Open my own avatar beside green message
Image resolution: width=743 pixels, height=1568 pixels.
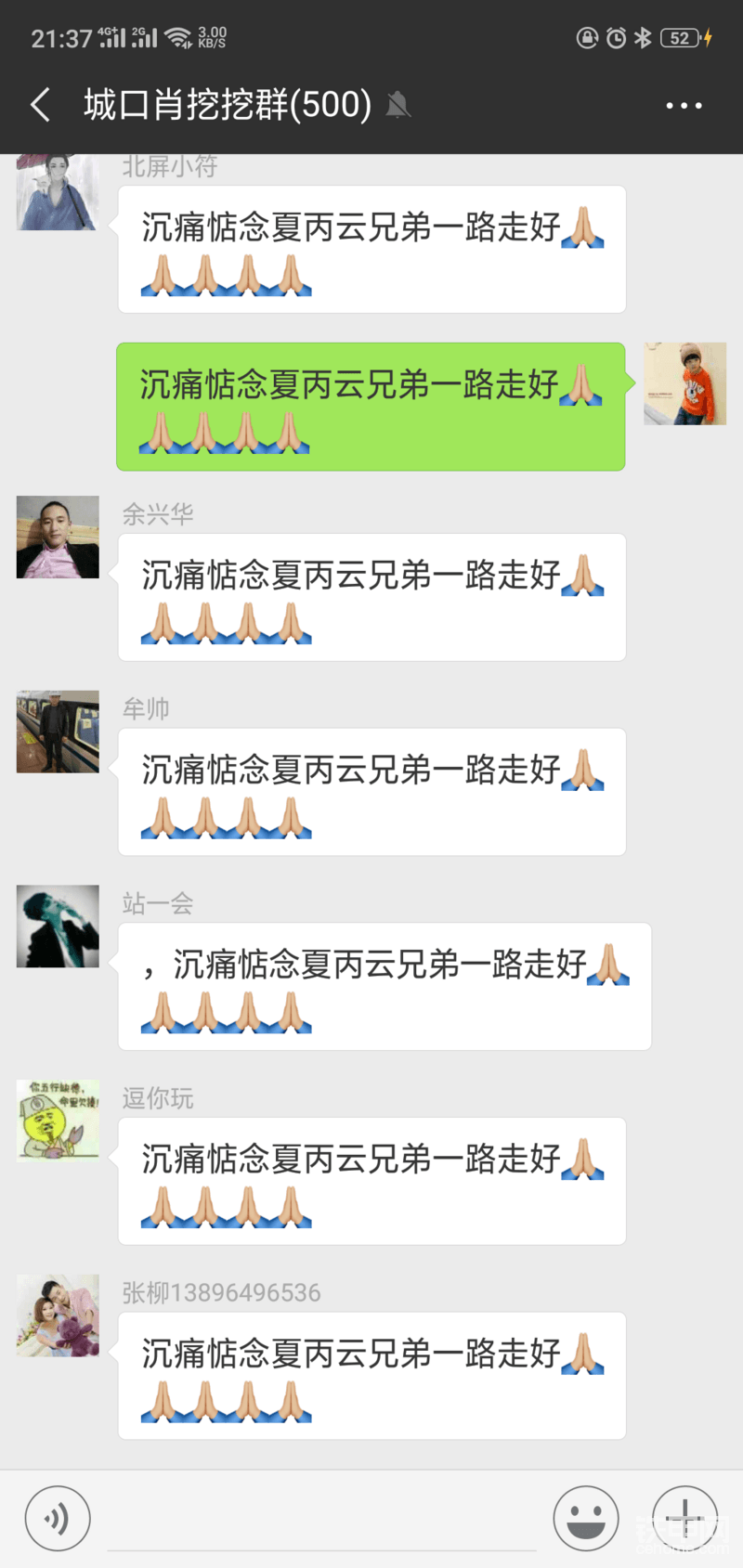tap(684, 383)
